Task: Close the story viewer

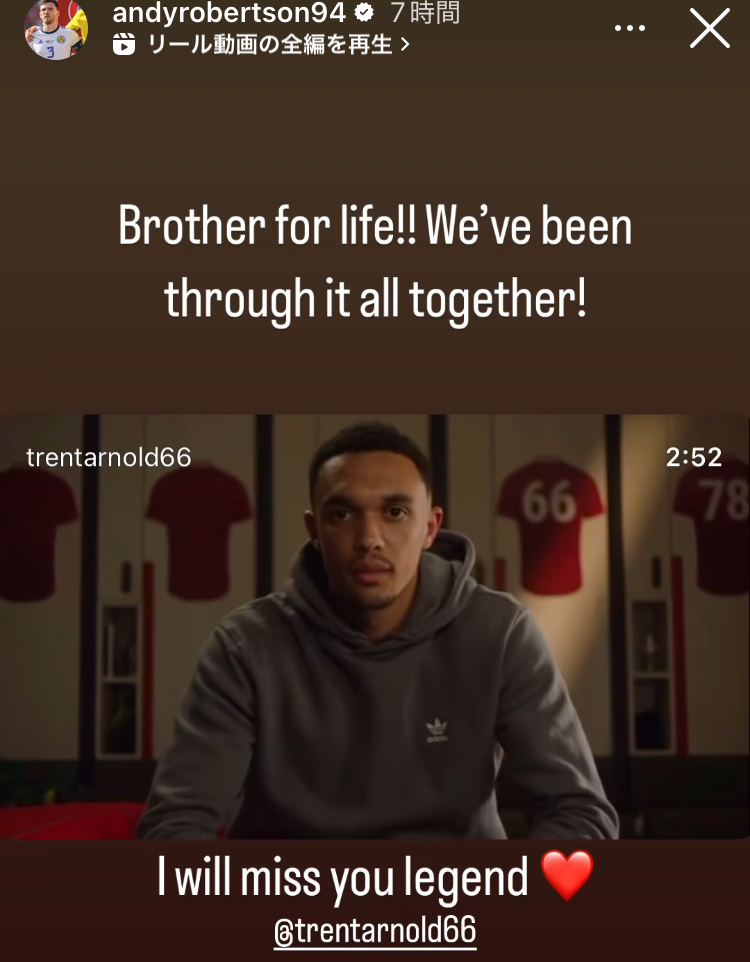Action: [709, 29]
